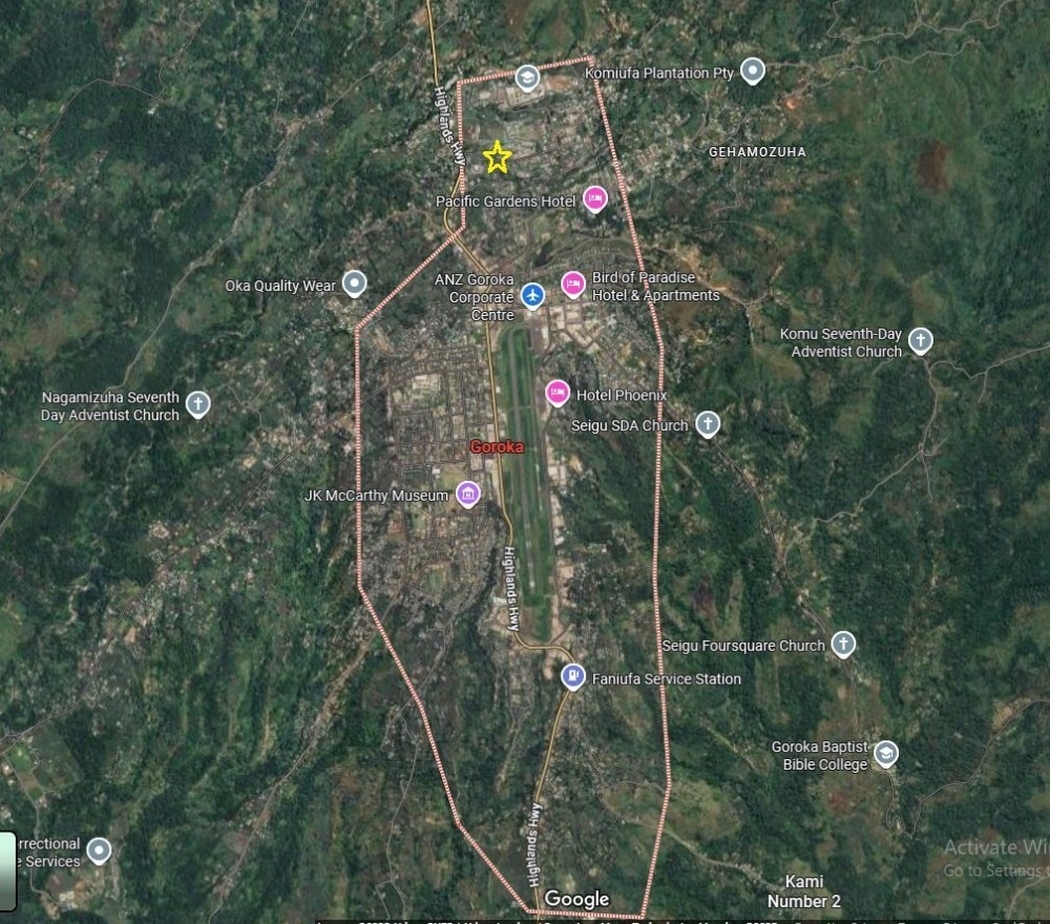Tap the Oka Quality Wear marker
This screenshot has height=924, width=1050.
[x=354, y=284]
